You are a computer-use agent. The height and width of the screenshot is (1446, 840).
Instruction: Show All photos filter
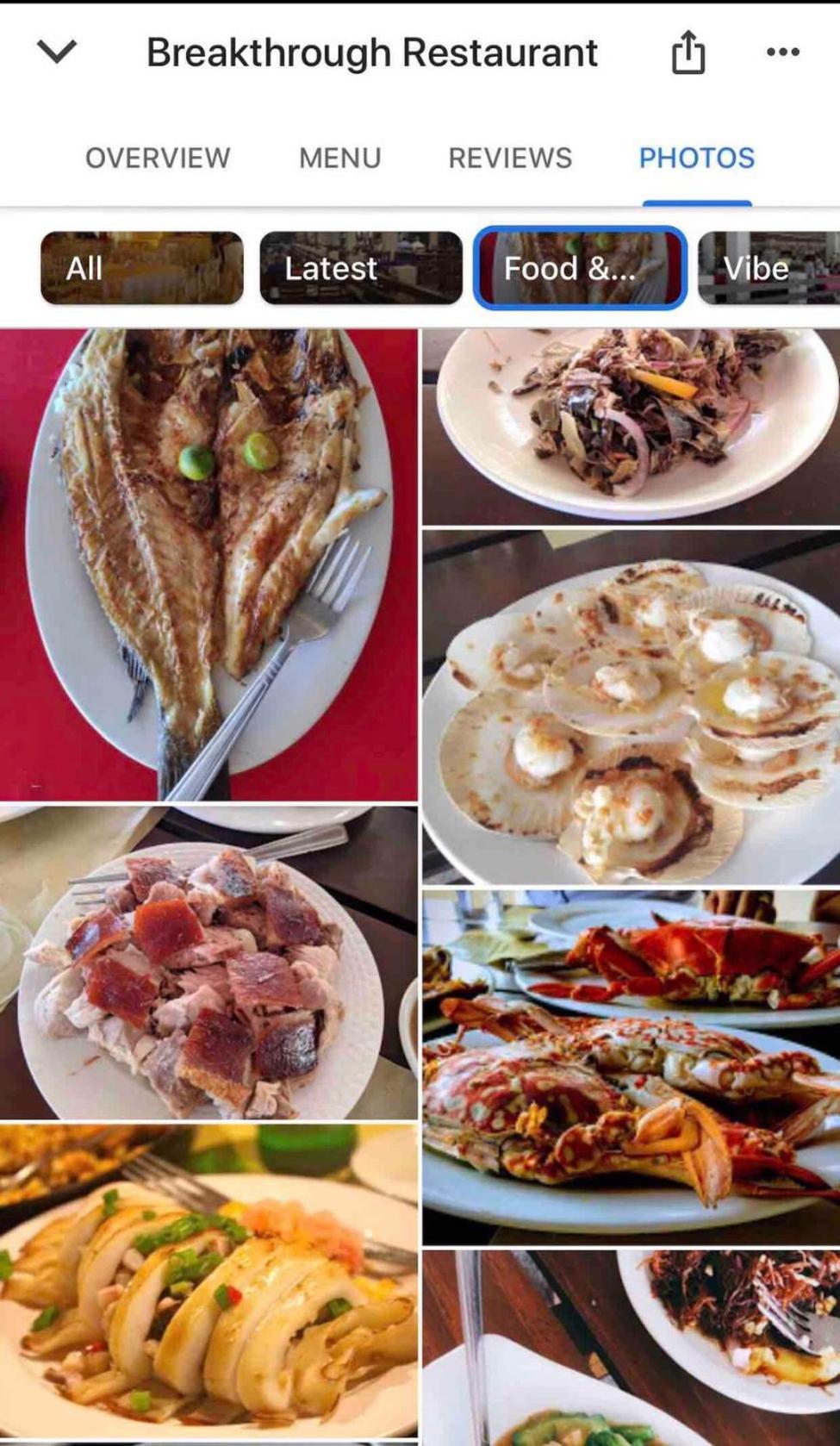pos(142,268)
